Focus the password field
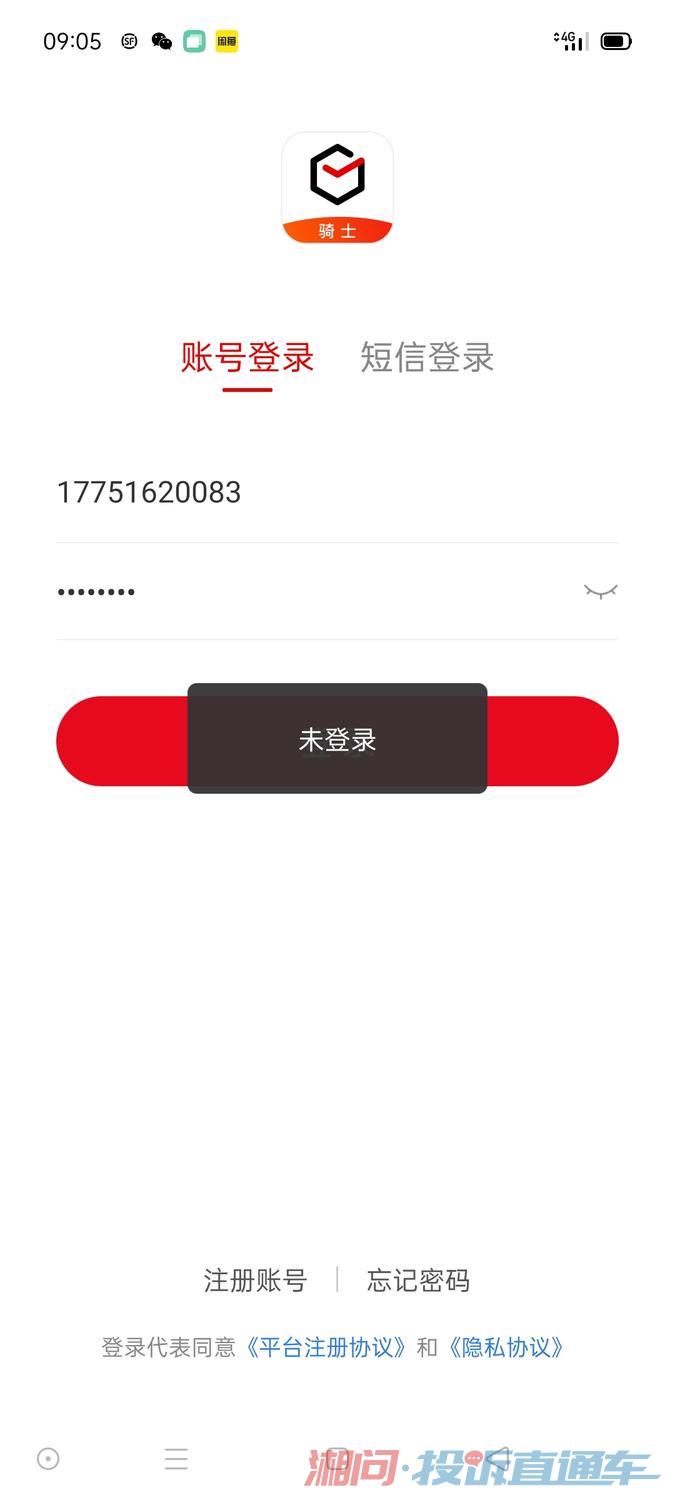The image size is (675, 1500). tap(300, 591)
